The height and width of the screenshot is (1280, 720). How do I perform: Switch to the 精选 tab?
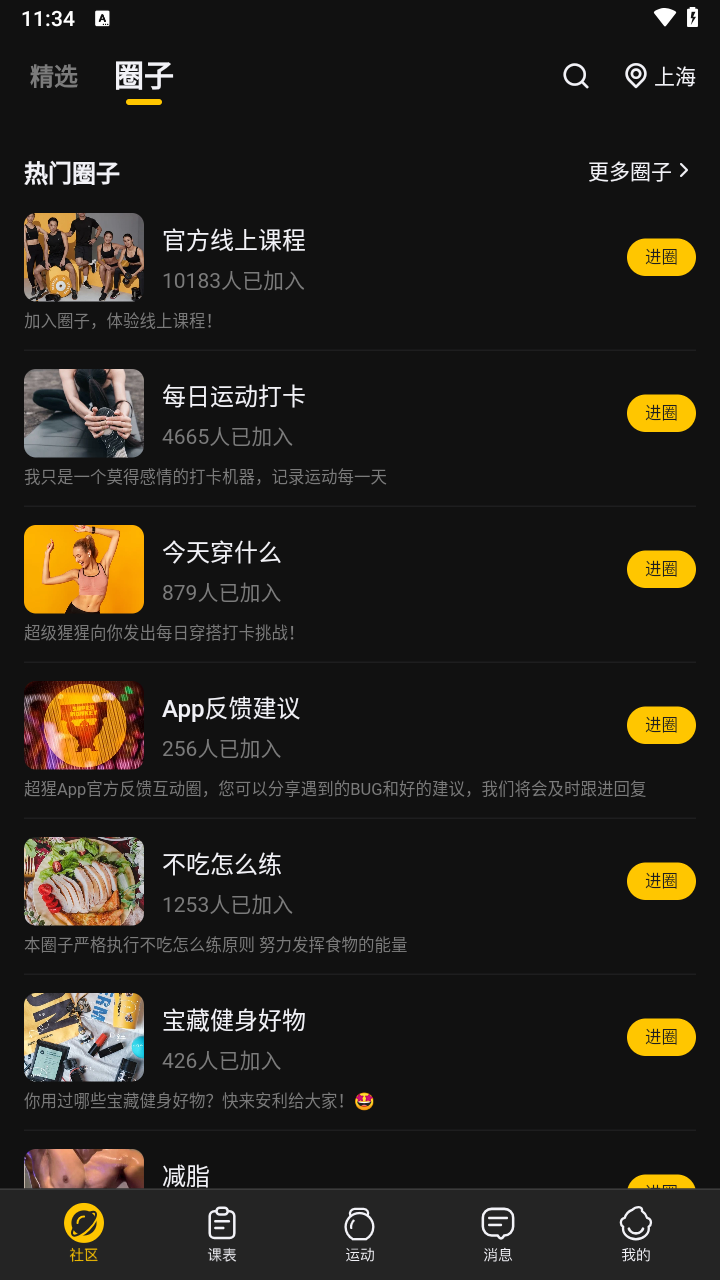[x=54, y=76]
